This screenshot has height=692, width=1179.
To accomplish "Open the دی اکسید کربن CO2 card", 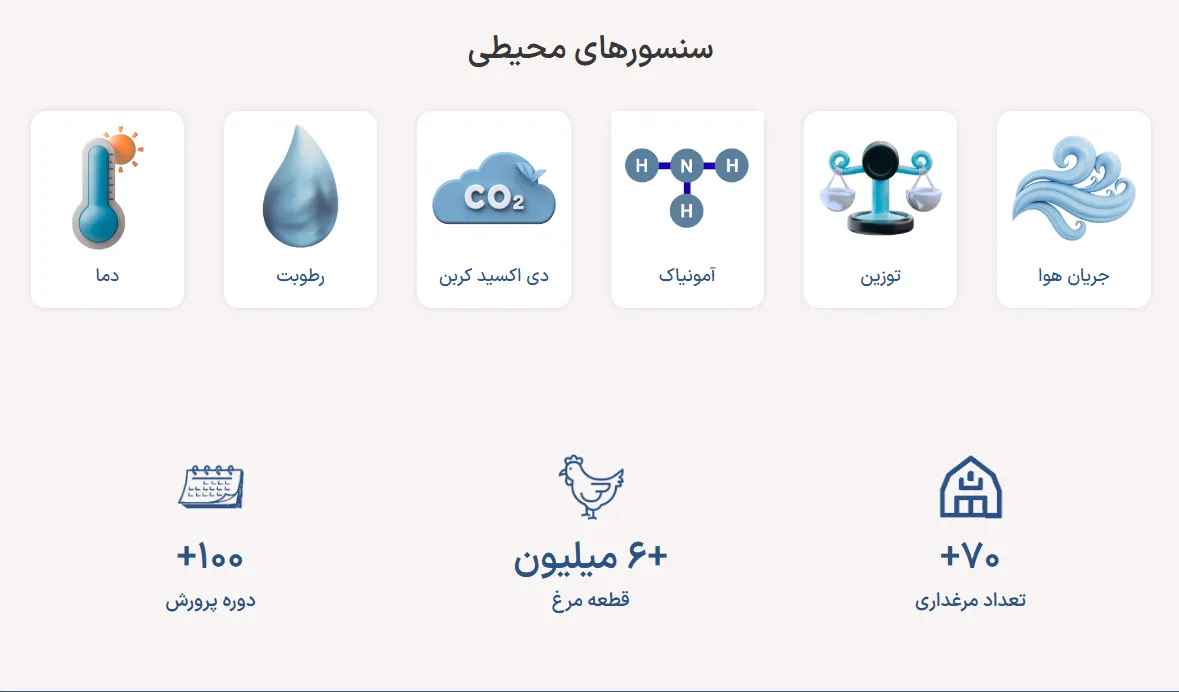I will (494, 209).
